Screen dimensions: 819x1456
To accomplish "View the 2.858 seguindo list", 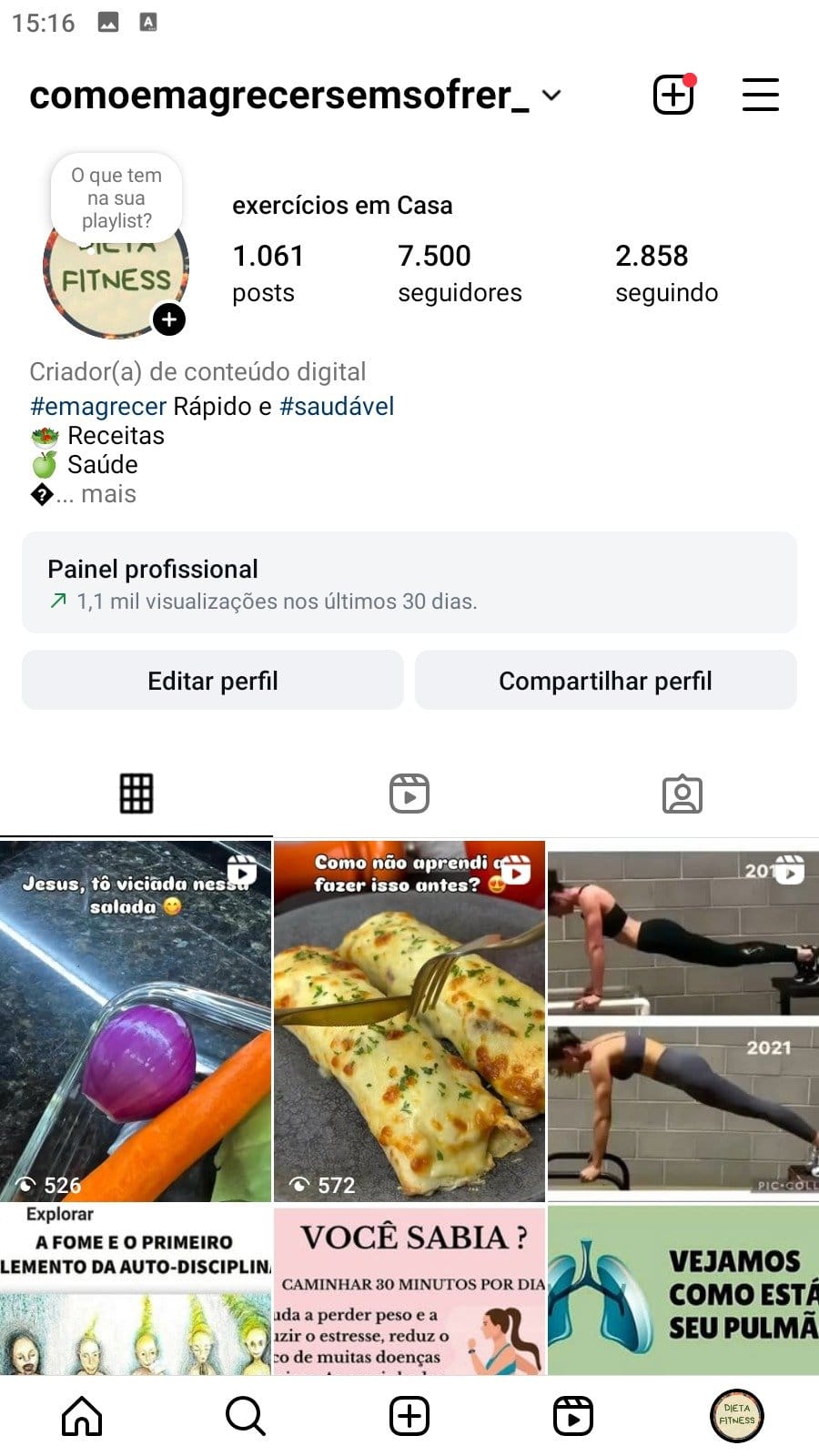I will [666, 273].
